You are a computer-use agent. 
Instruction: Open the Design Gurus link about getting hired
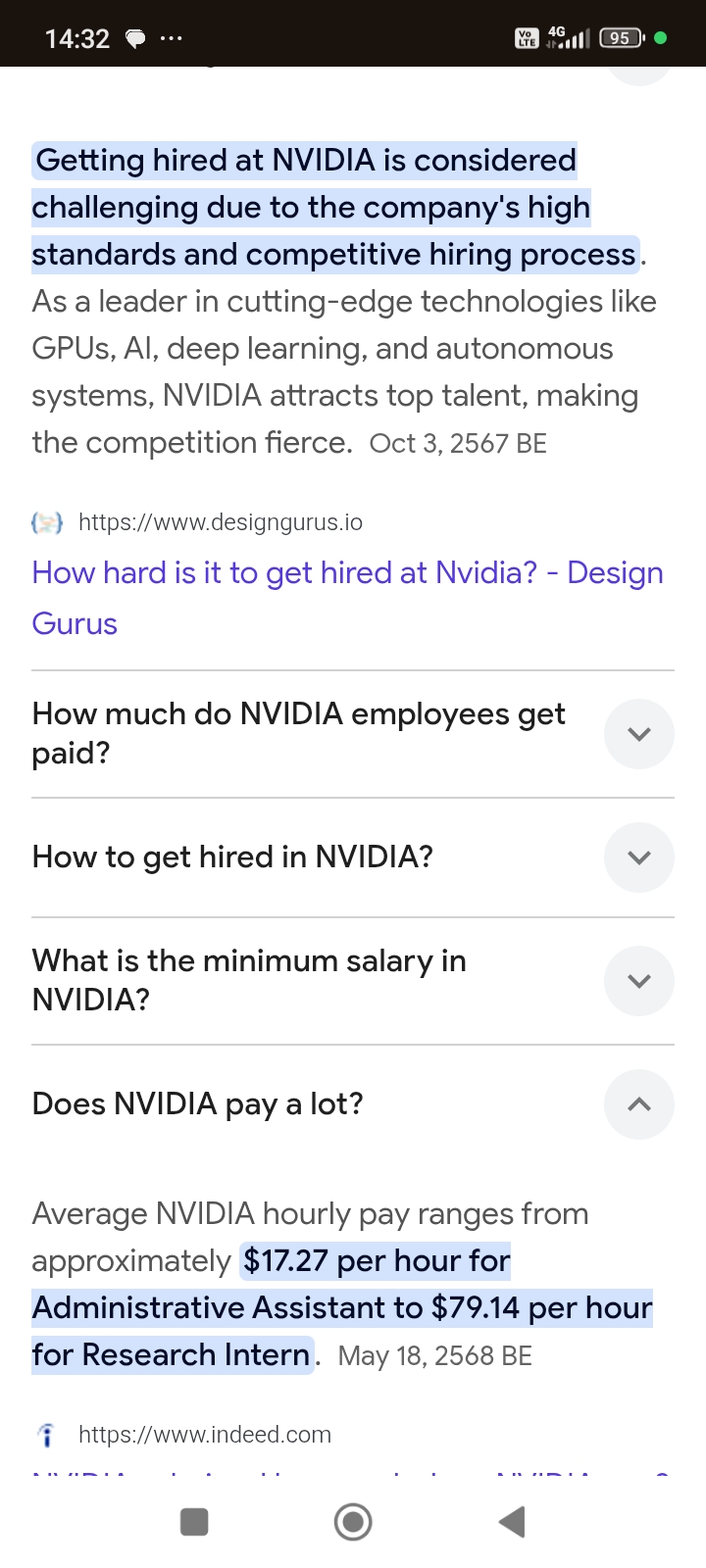(347, 598)
